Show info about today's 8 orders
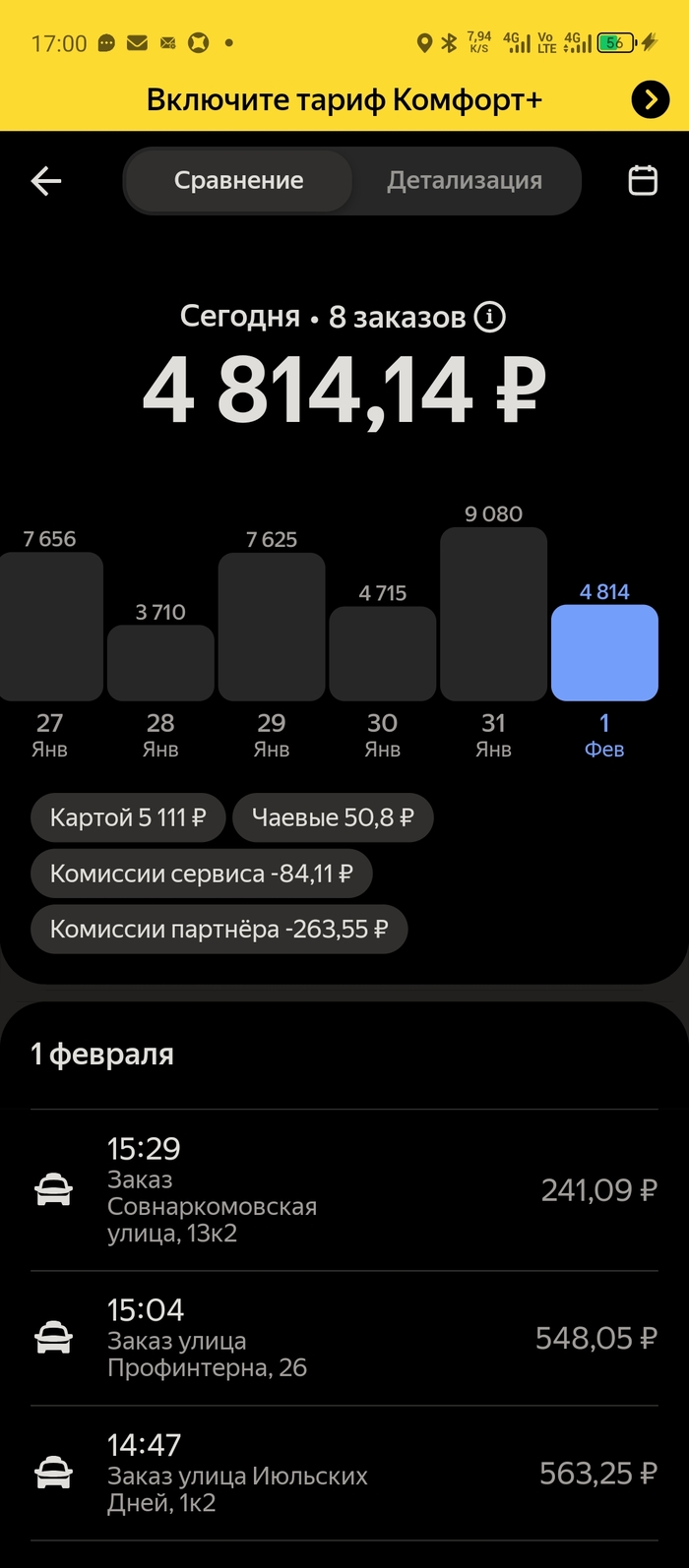The height and width of the screenshot is (1568, 689). tap(490, 317)
